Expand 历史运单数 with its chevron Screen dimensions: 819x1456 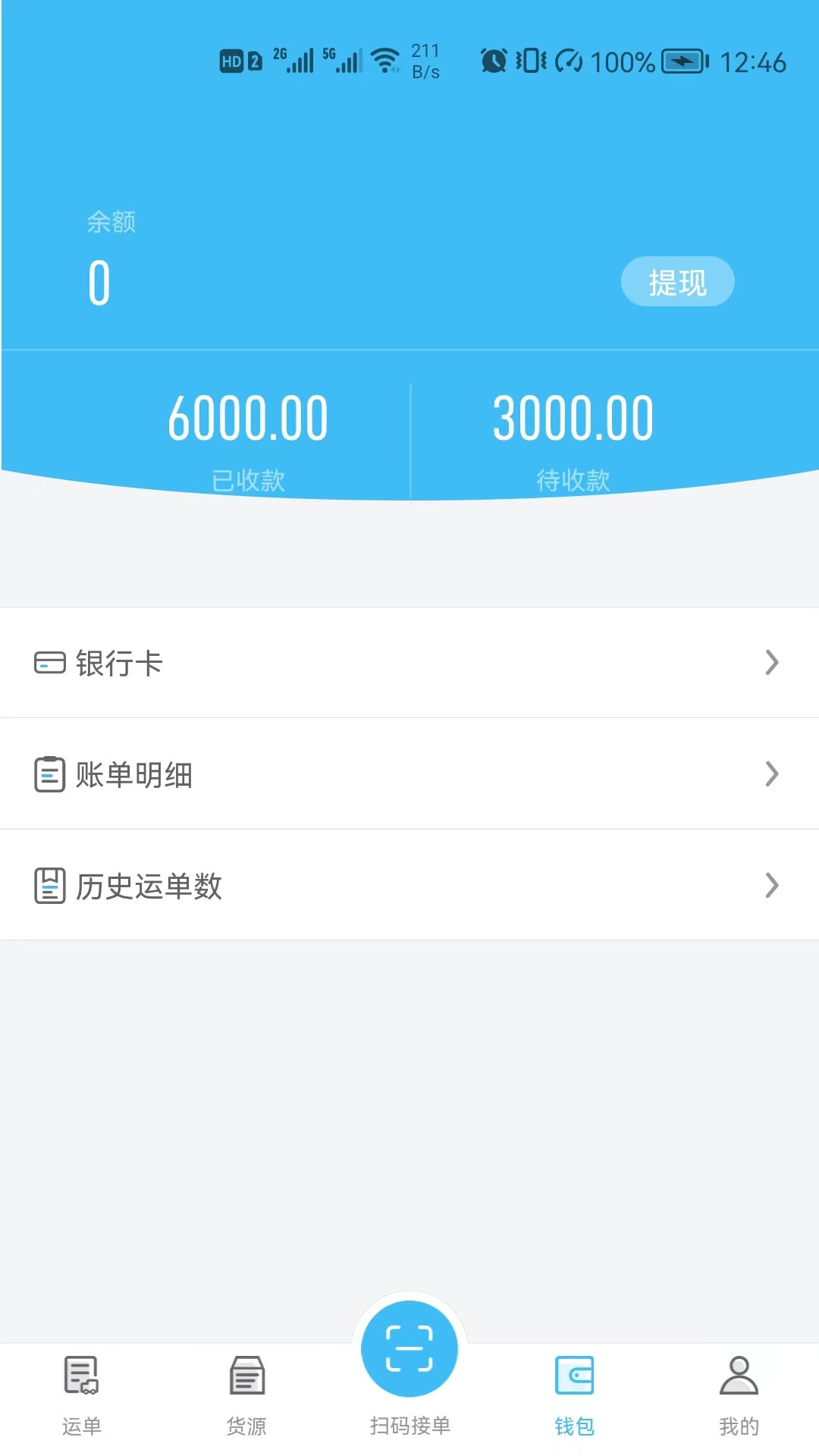click(773, 886)
